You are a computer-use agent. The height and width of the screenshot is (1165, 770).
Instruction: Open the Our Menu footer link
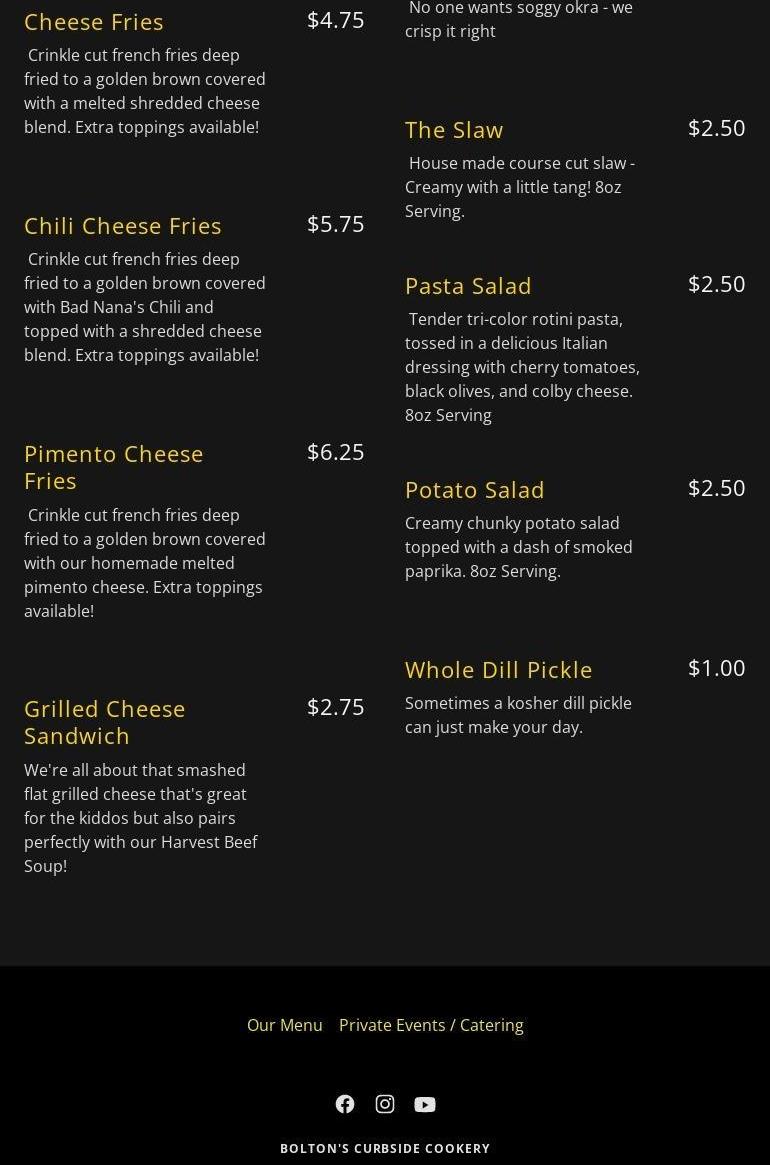point(284,1025)
